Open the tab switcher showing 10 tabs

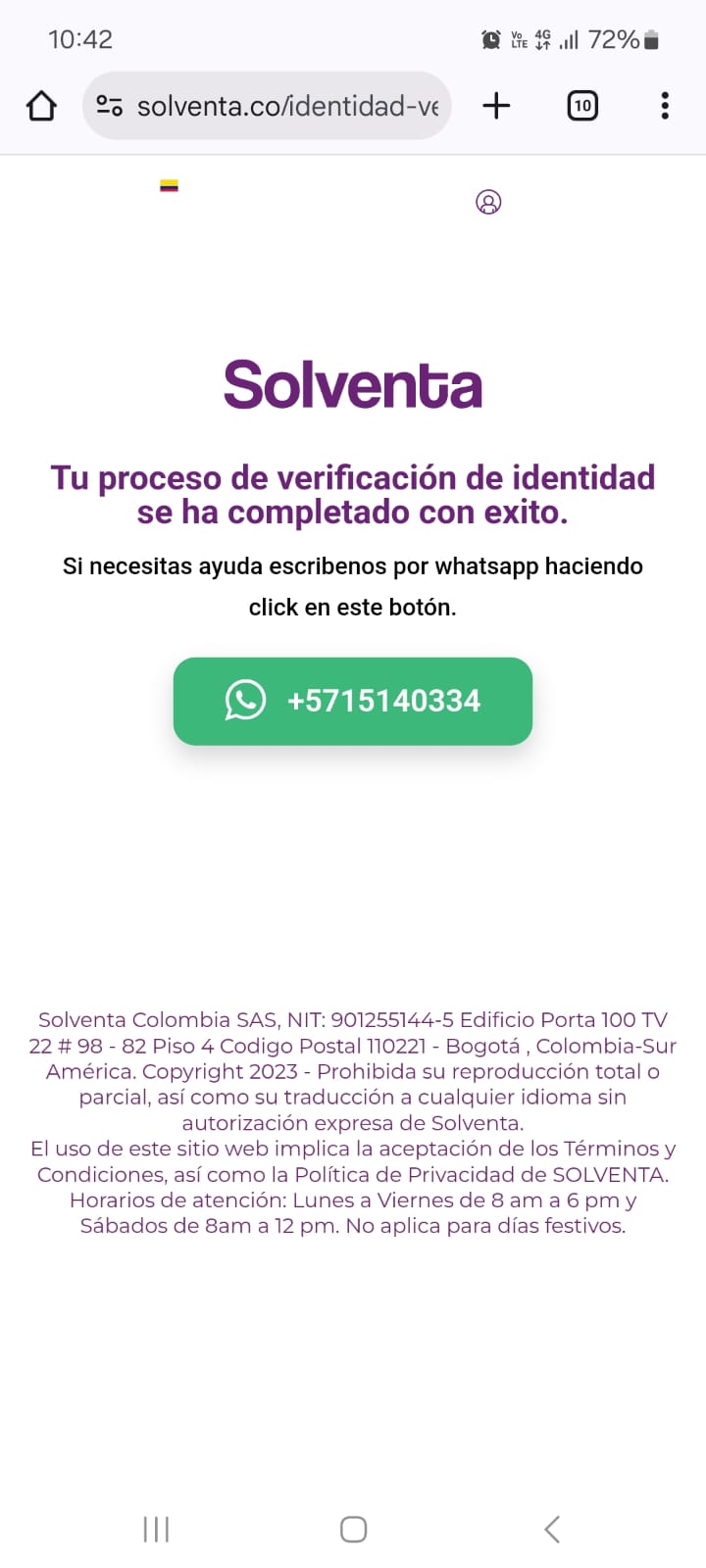[582, 106]
